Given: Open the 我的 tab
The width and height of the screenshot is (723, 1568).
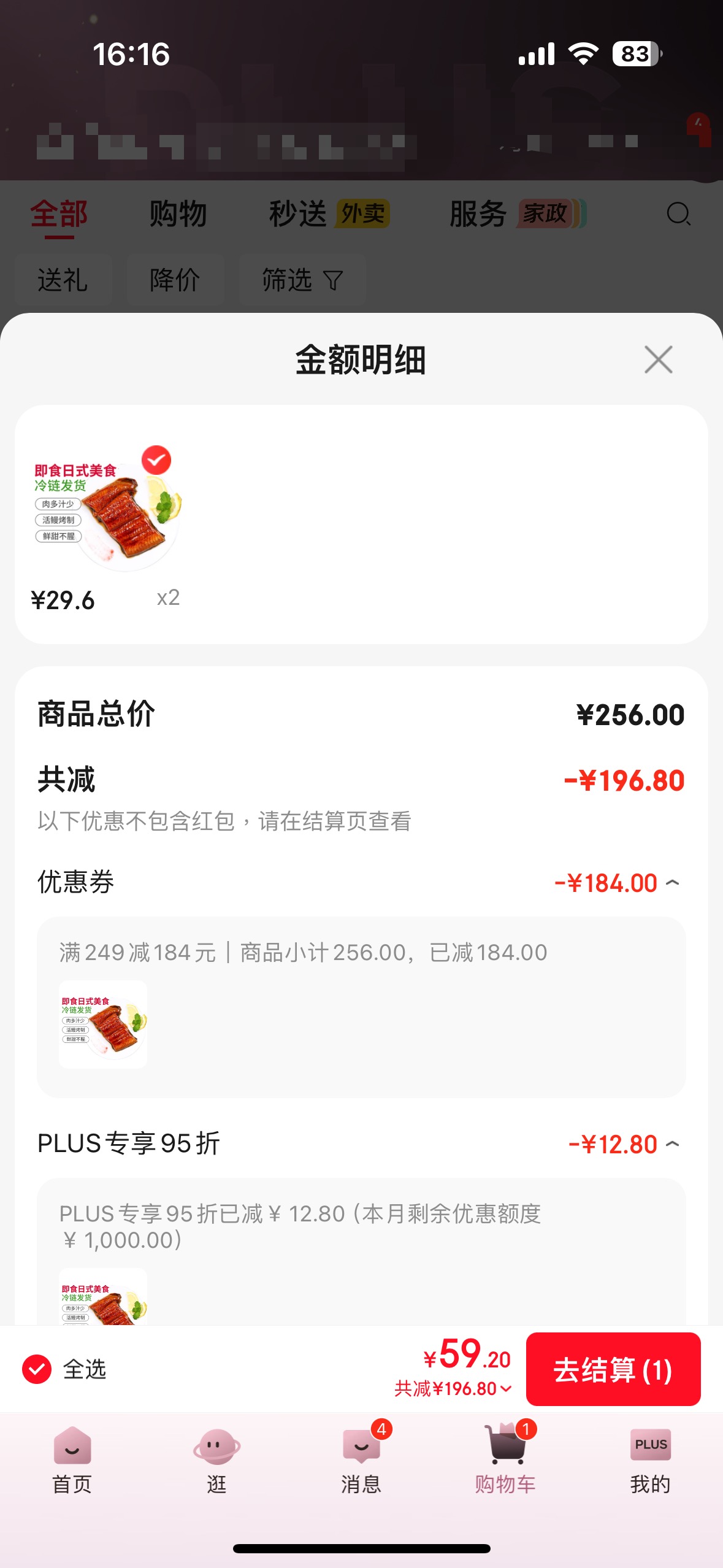Looking at the screenshot, I should (x=650, y=1461).
